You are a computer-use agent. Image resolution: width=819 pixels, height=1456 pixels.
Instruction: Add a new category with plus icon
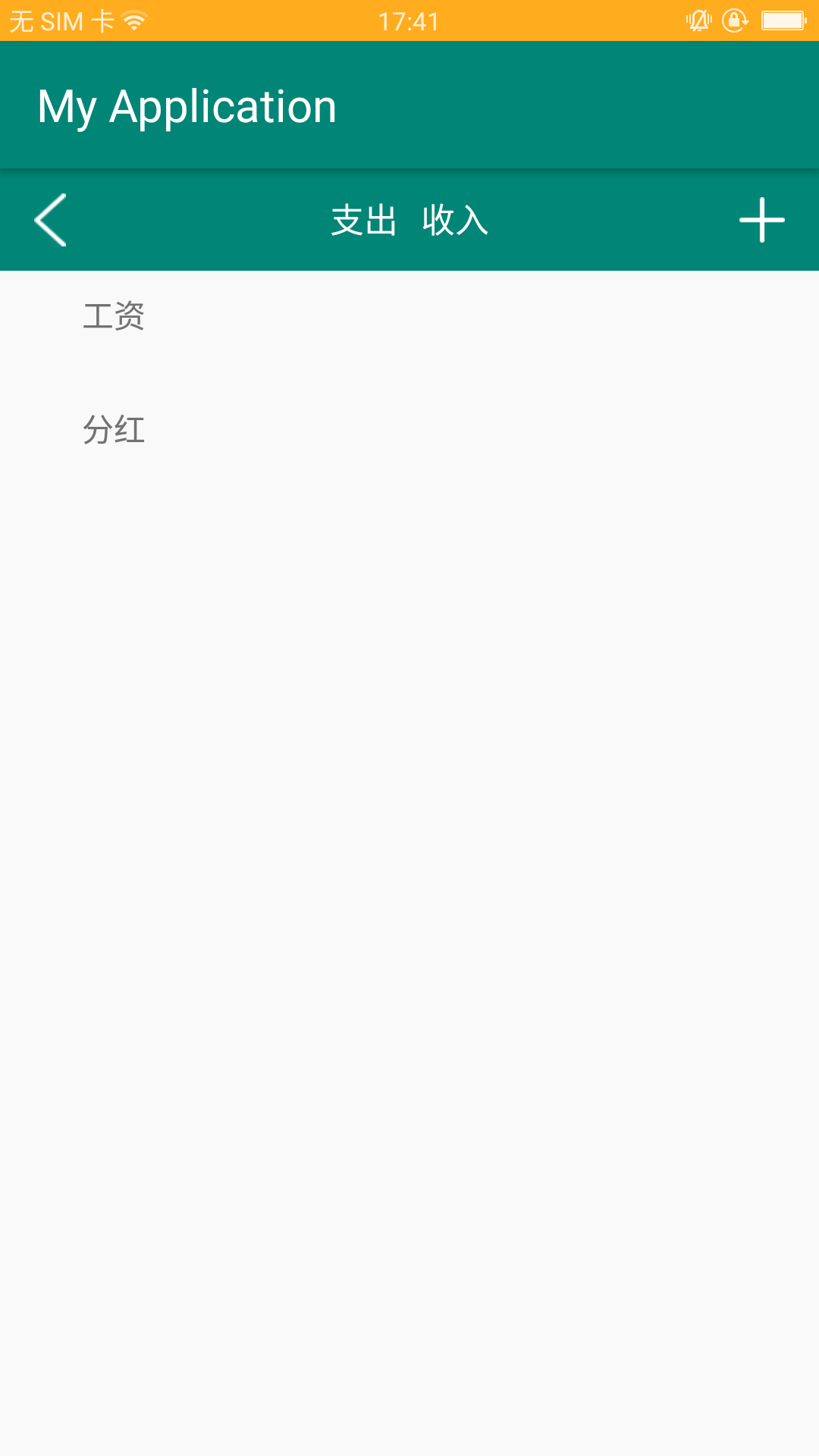point(761,220)
